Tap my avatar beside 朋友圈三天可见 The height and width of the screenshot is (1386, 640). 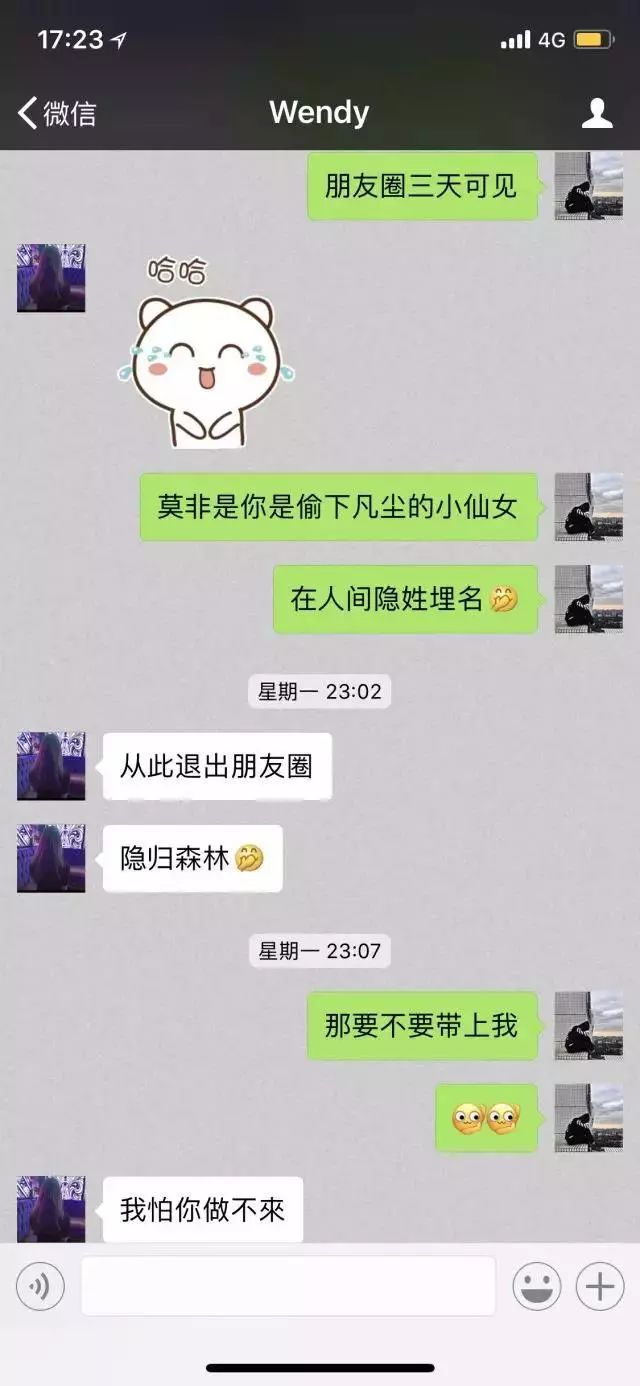(x=589, y=186)
